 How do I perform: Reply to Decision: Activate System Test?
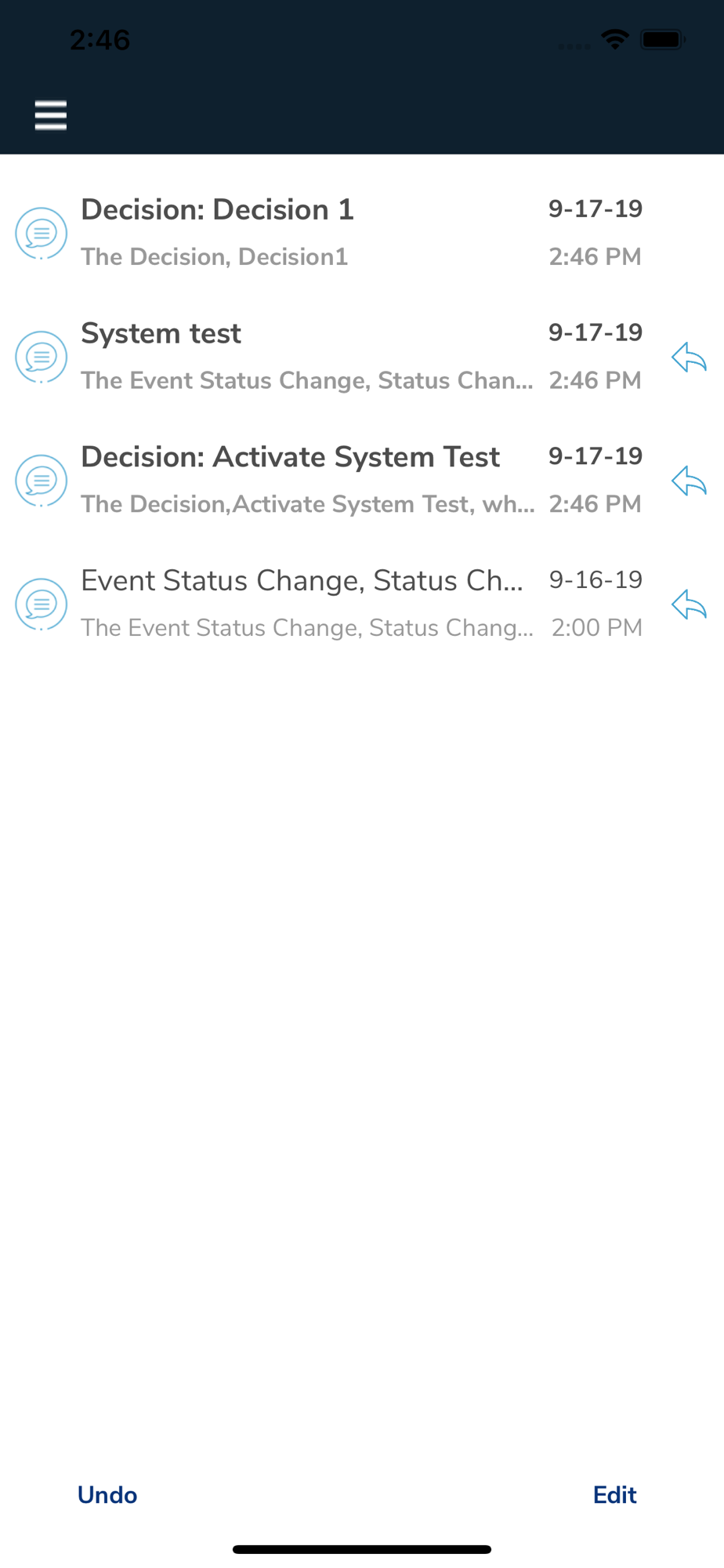pyautogui.click(x=689, y=481)
